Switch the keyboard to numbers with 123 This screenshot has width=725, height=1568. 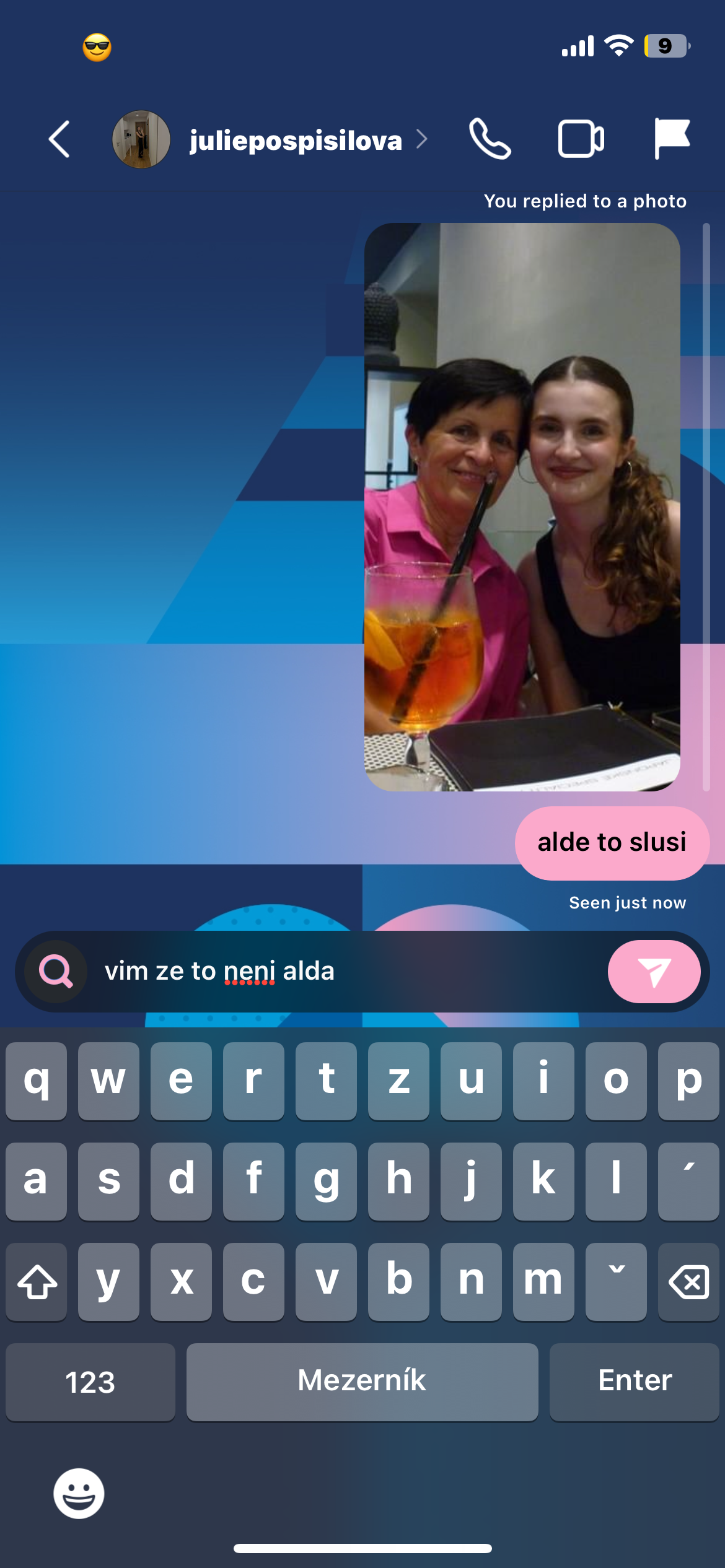pyautogui.click(x=90, y=1382)
